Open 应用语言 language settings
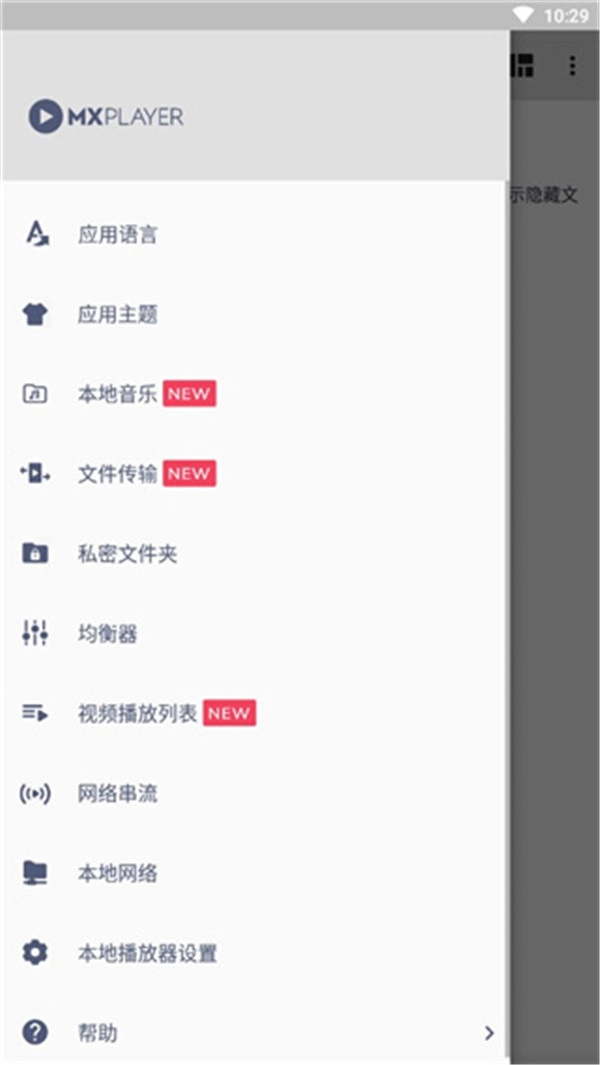Screen dimensions: 600x1065 pyautogui.click(x=255, y=235)
